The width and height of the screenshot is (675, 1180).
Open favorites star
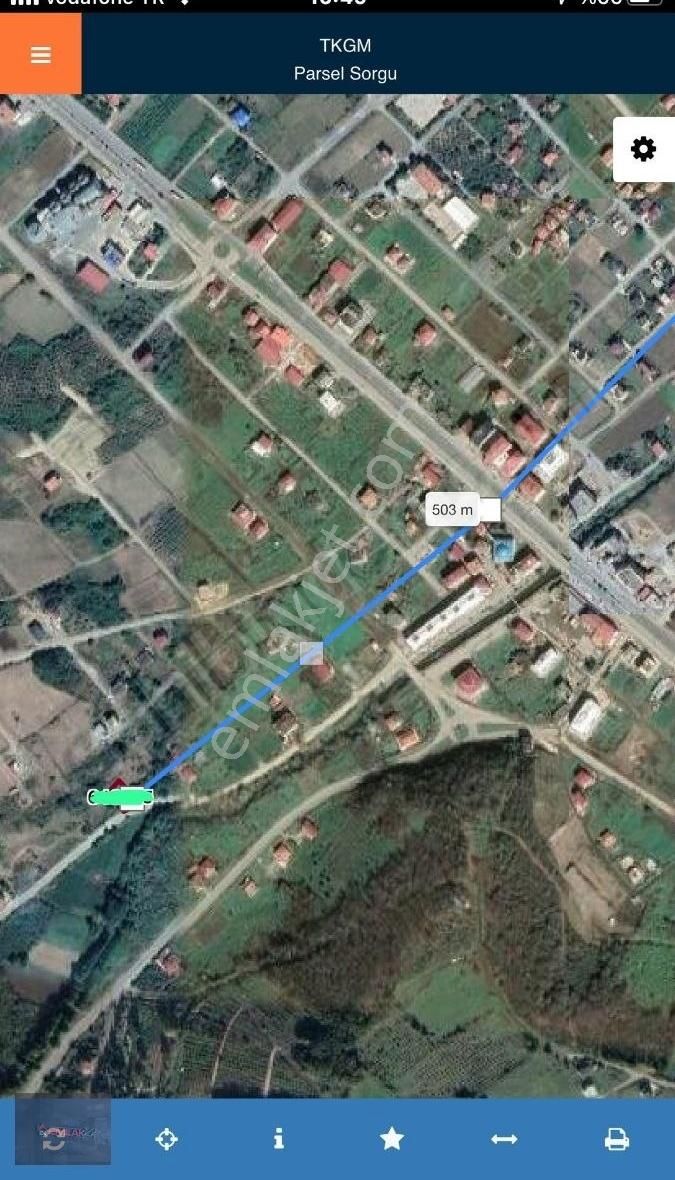392,1139
